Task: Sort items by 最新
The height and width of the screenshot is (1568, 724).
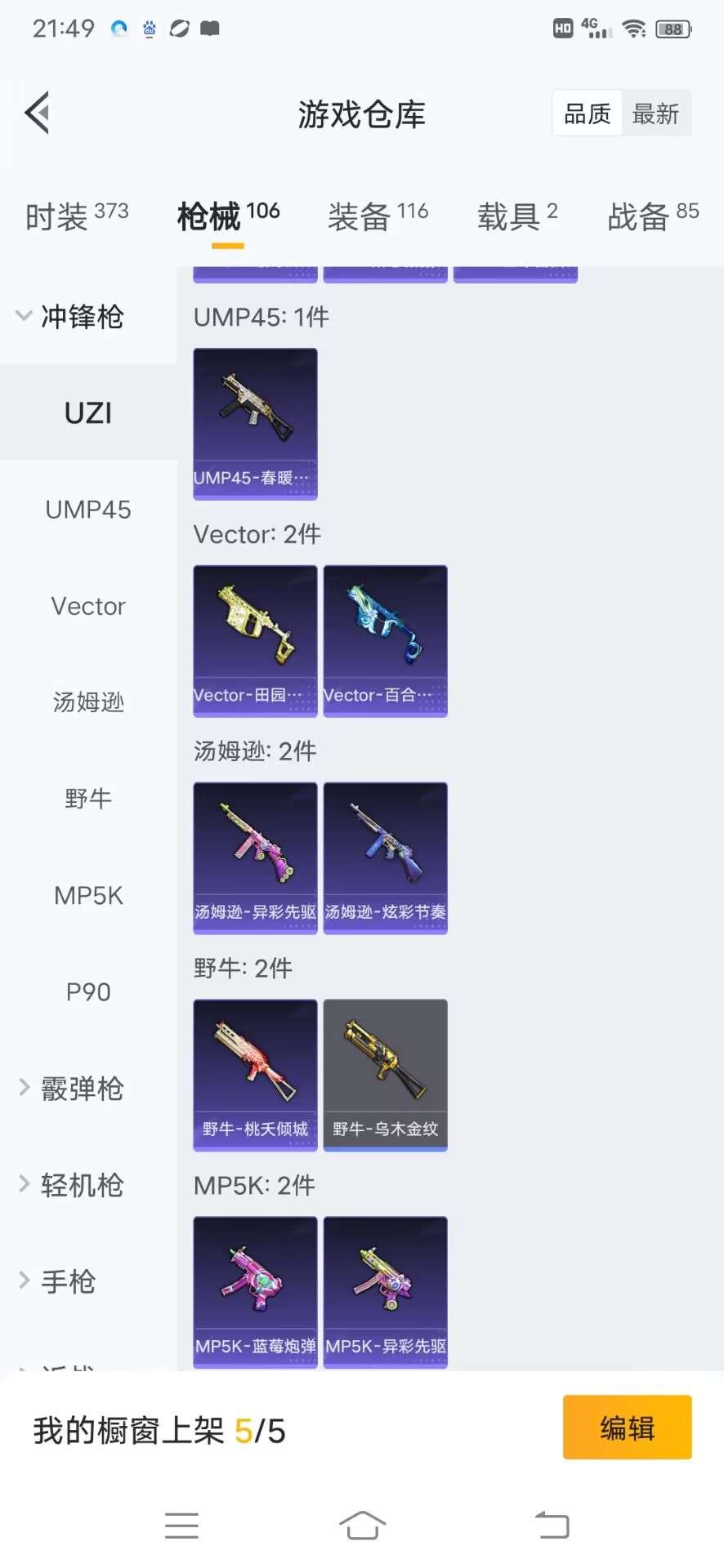Action: tap(656, 114)
